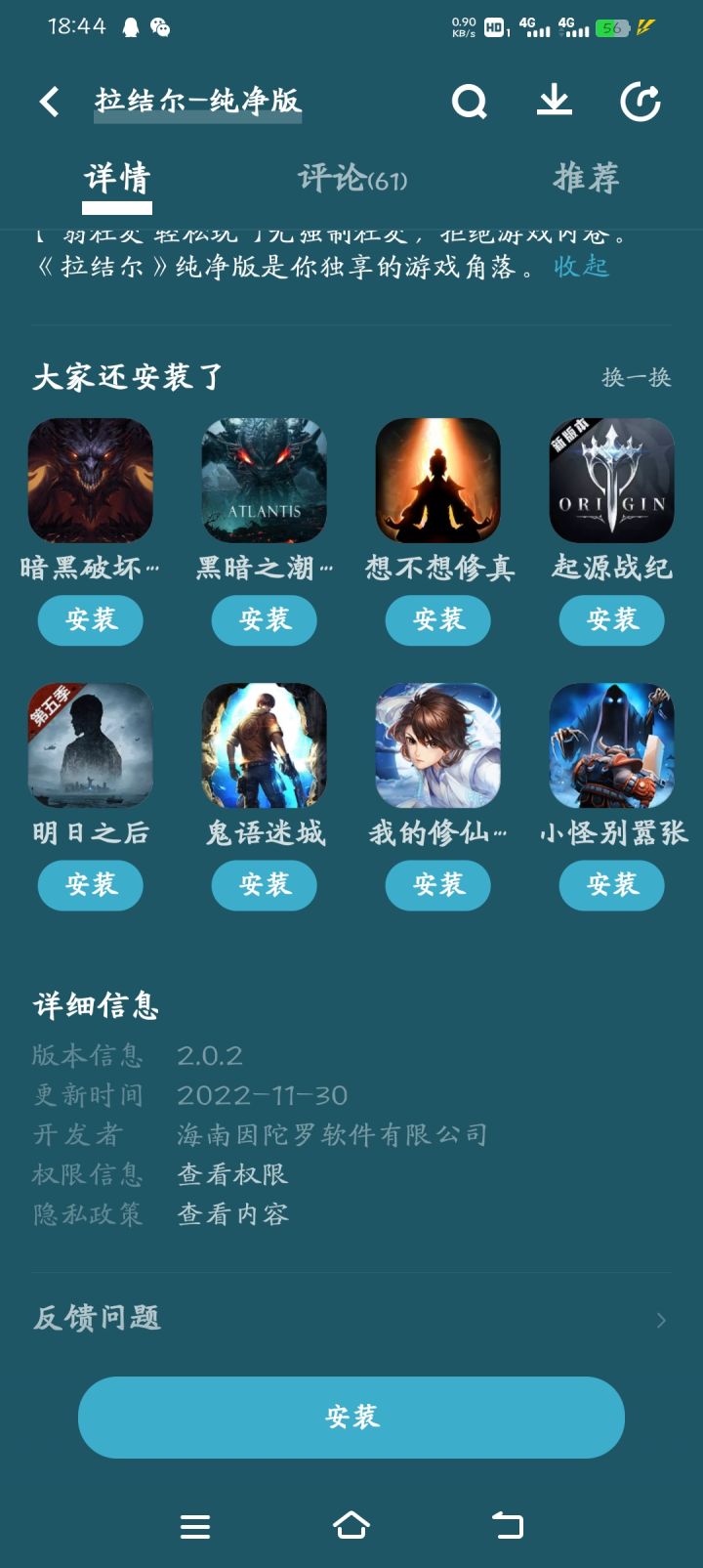The width and height of the screenshot is (703, 1568).
Task: Click the back arrow at top left
Action: [x=48, y=101]
